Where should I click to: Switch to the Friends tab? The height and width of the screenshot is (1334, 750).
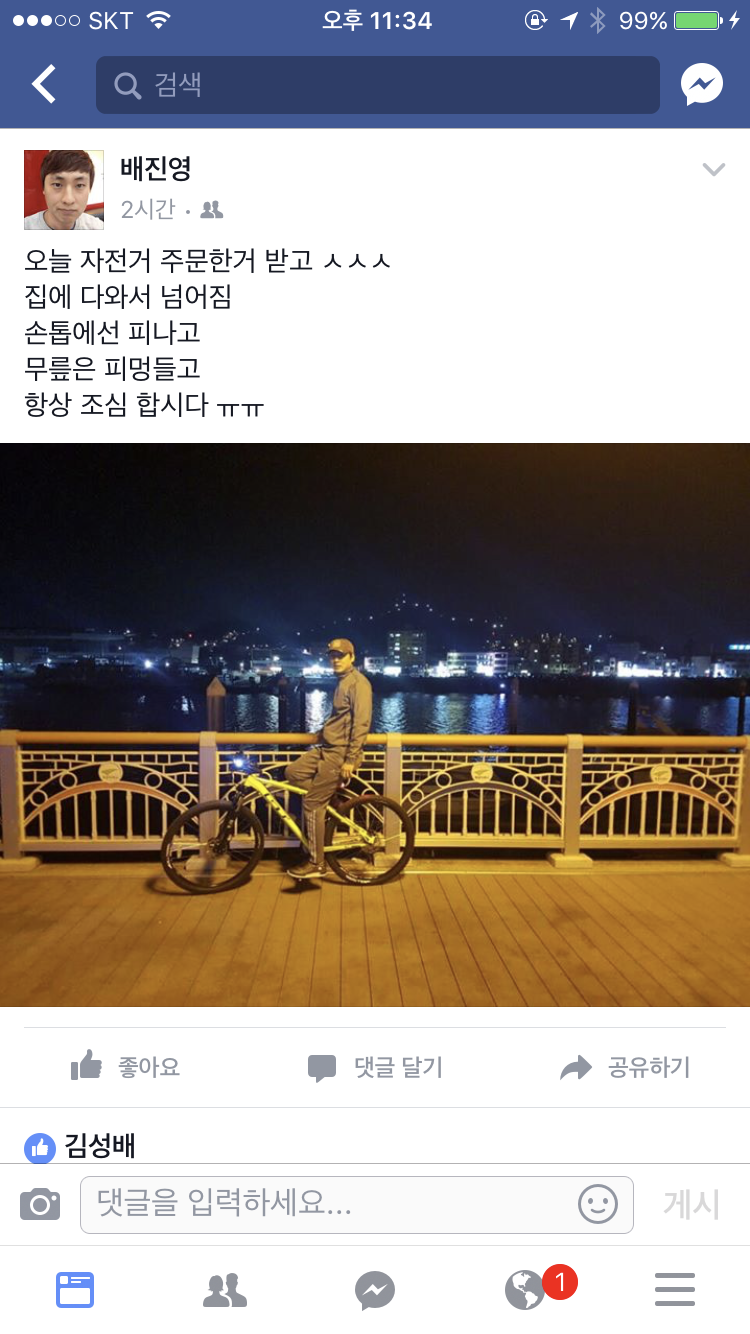[225, 1290]
